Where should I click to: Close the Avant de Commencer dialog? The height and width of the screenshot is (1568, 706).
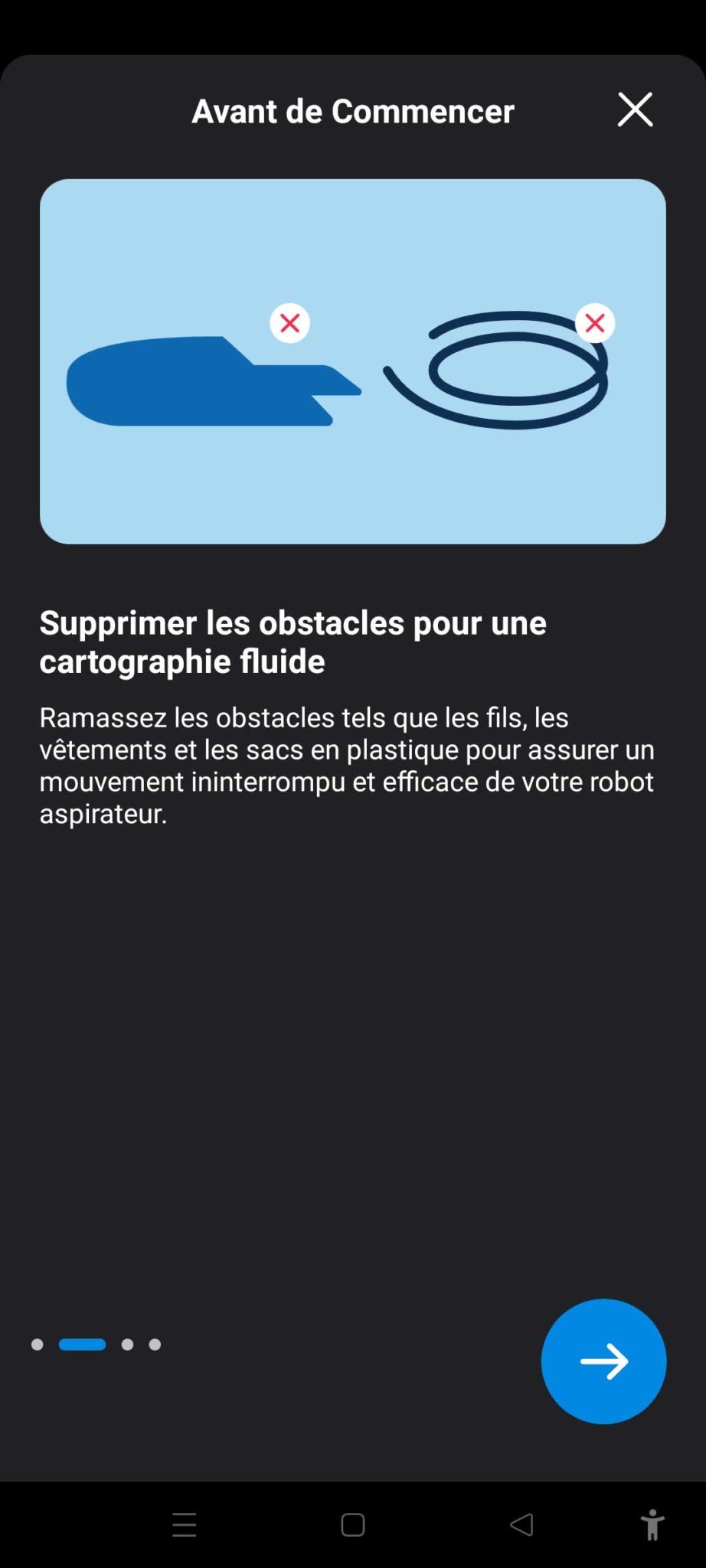click(635, 110)
